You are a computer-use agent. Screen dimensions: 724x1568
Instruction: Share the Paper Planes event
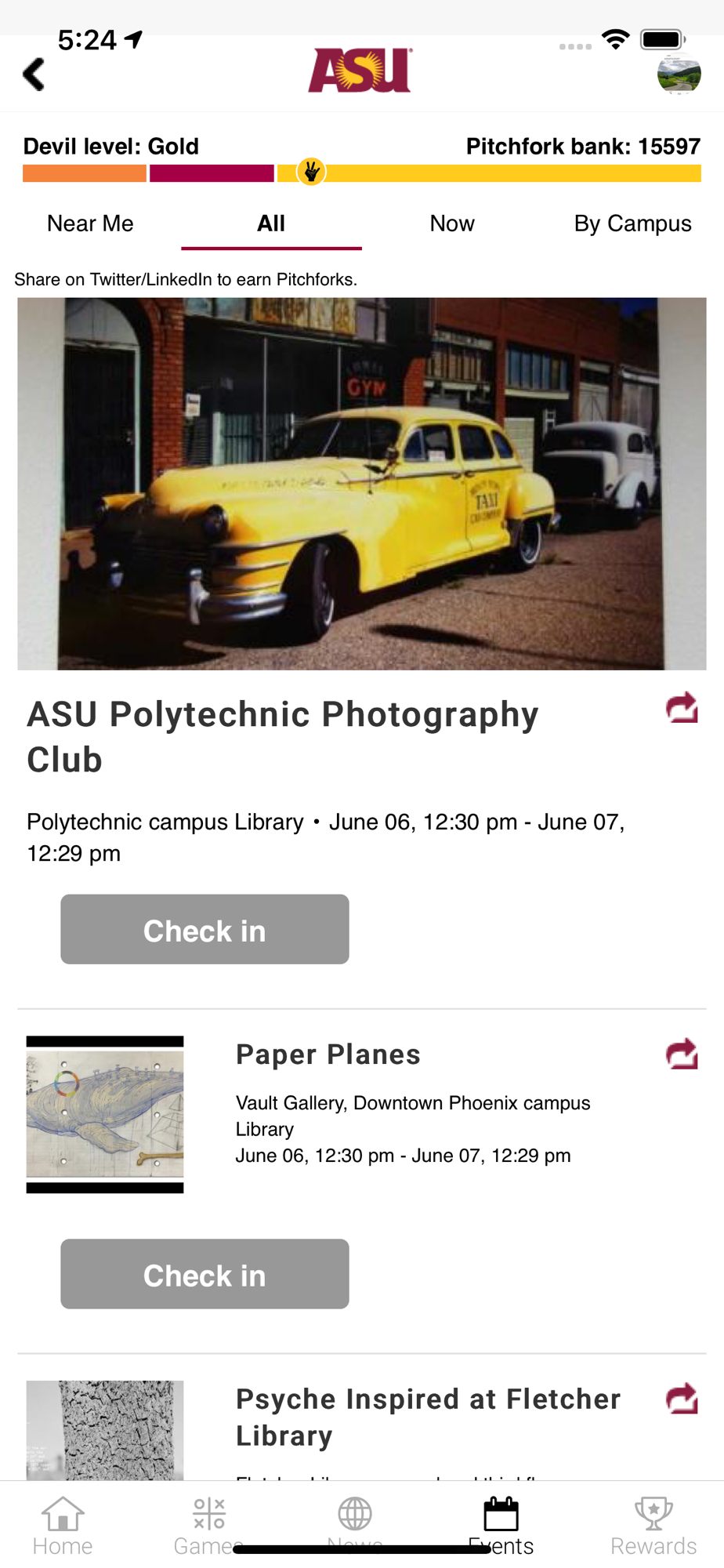682,1054
